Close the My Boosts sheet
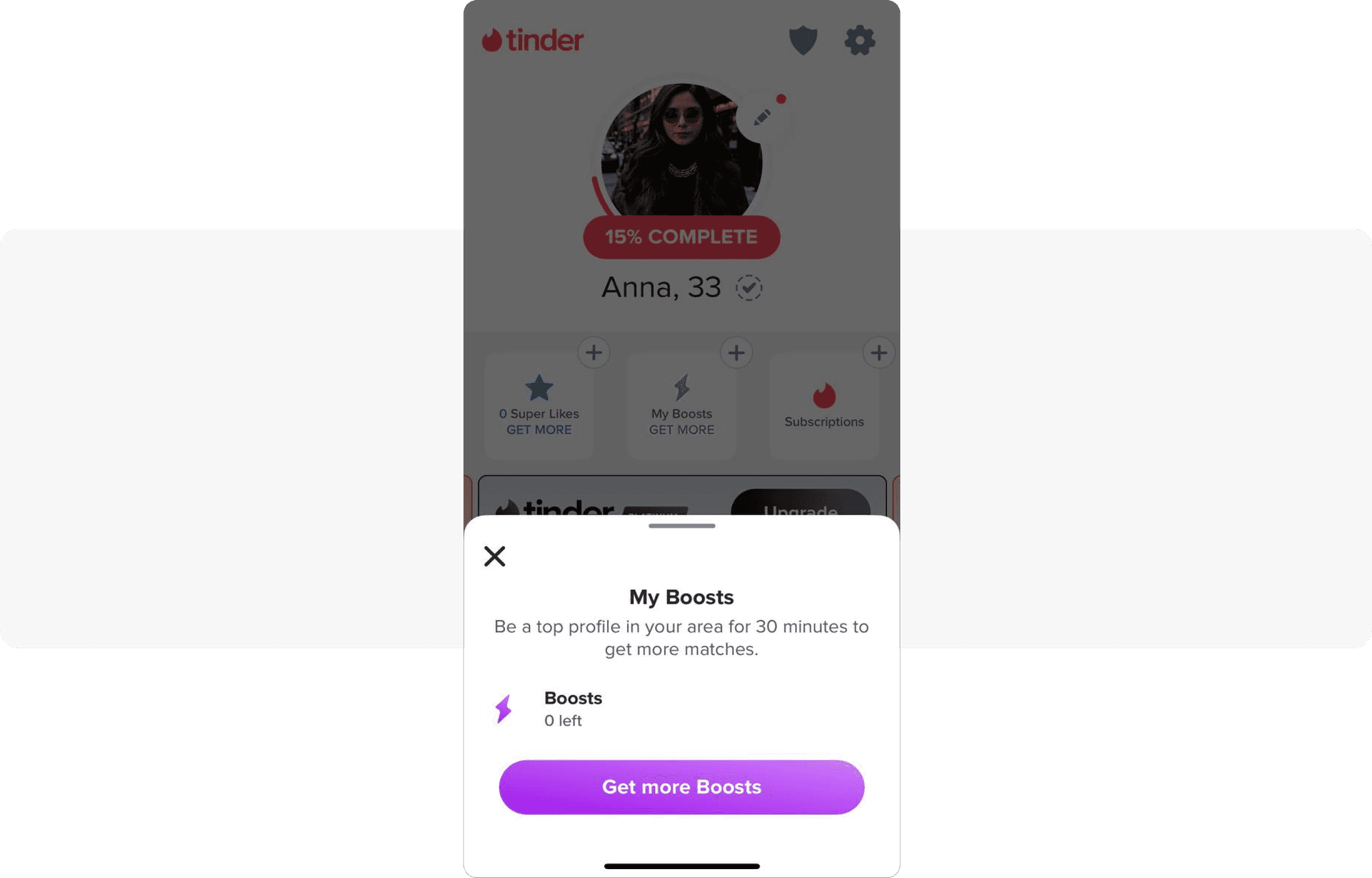Viewport: 1372px width, 878px height. click(x=495, y=556)
